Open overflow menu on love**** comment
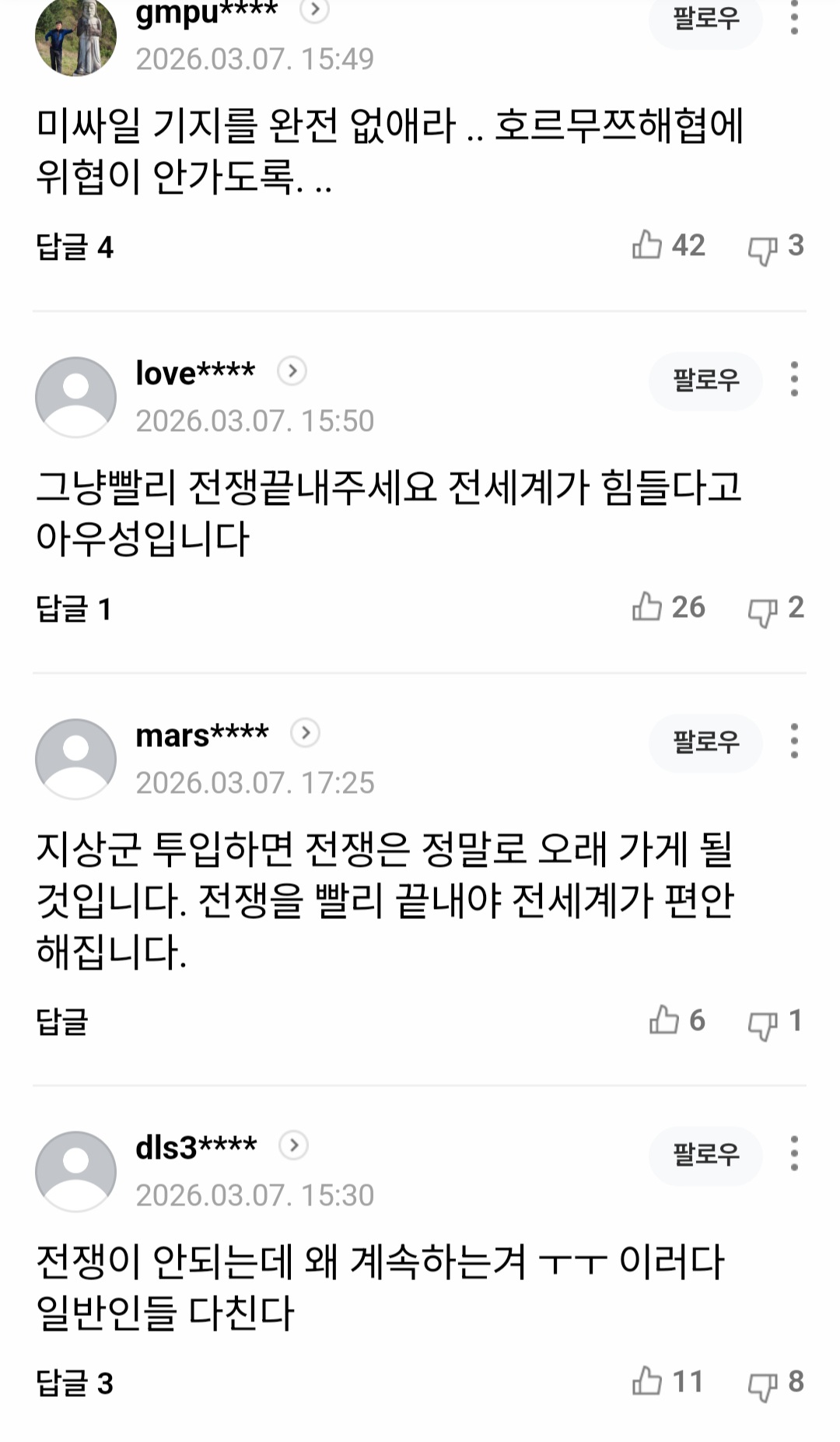The image size is (840, 1442). pos(794,380)
